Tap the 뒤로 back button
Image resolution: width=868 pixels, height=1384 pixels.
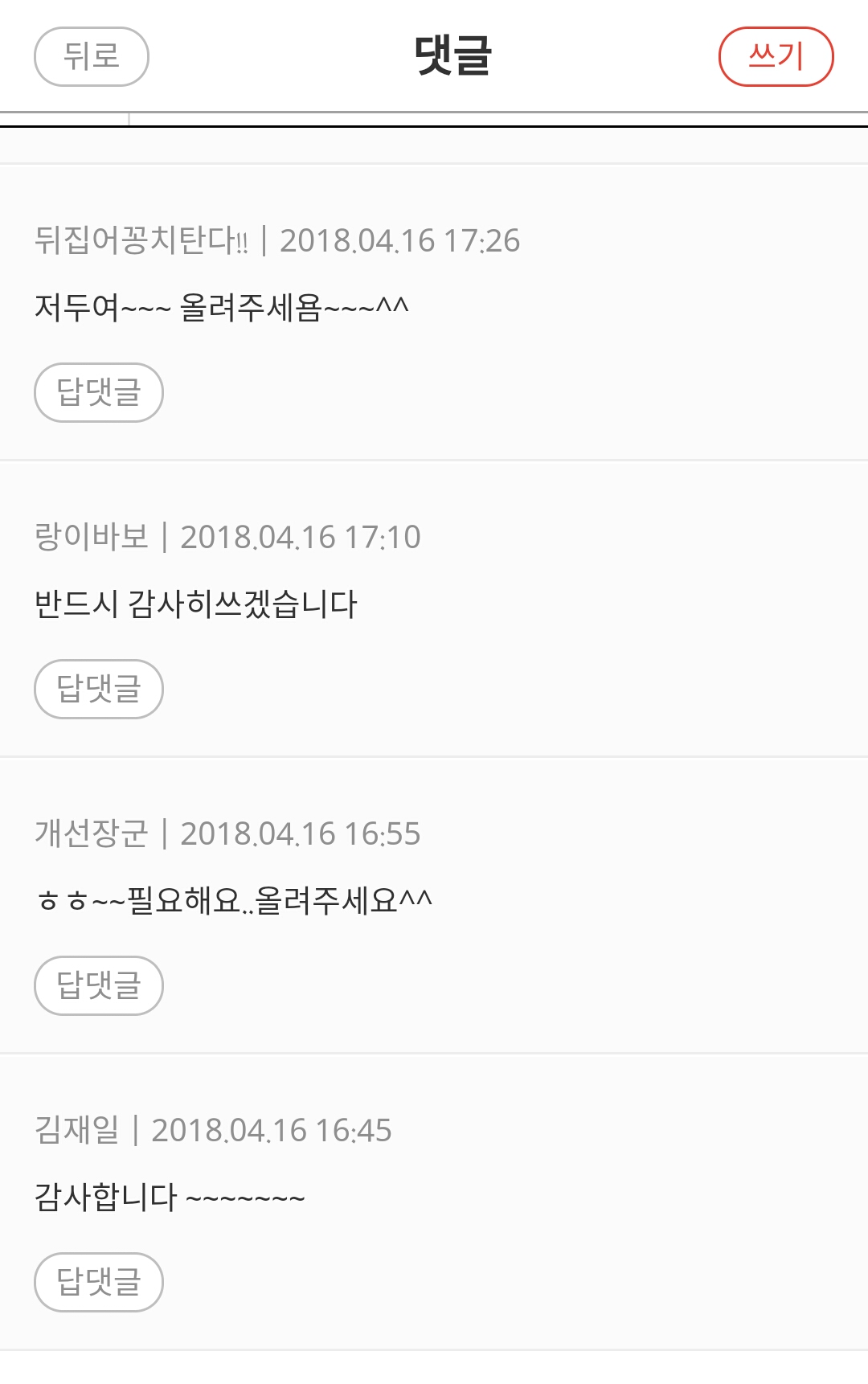[x=92, y=56]
